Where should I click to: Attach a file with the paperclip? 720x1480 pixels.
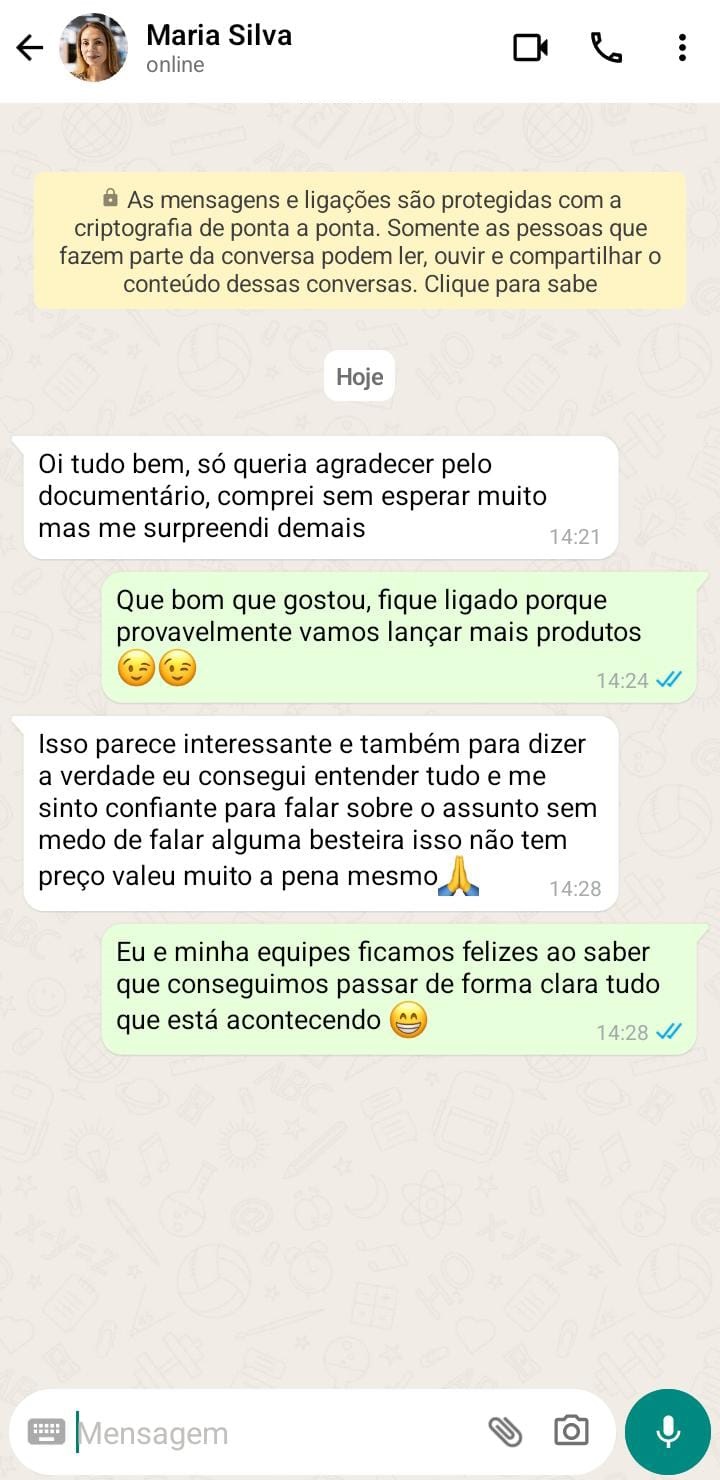coord(505,1432)
